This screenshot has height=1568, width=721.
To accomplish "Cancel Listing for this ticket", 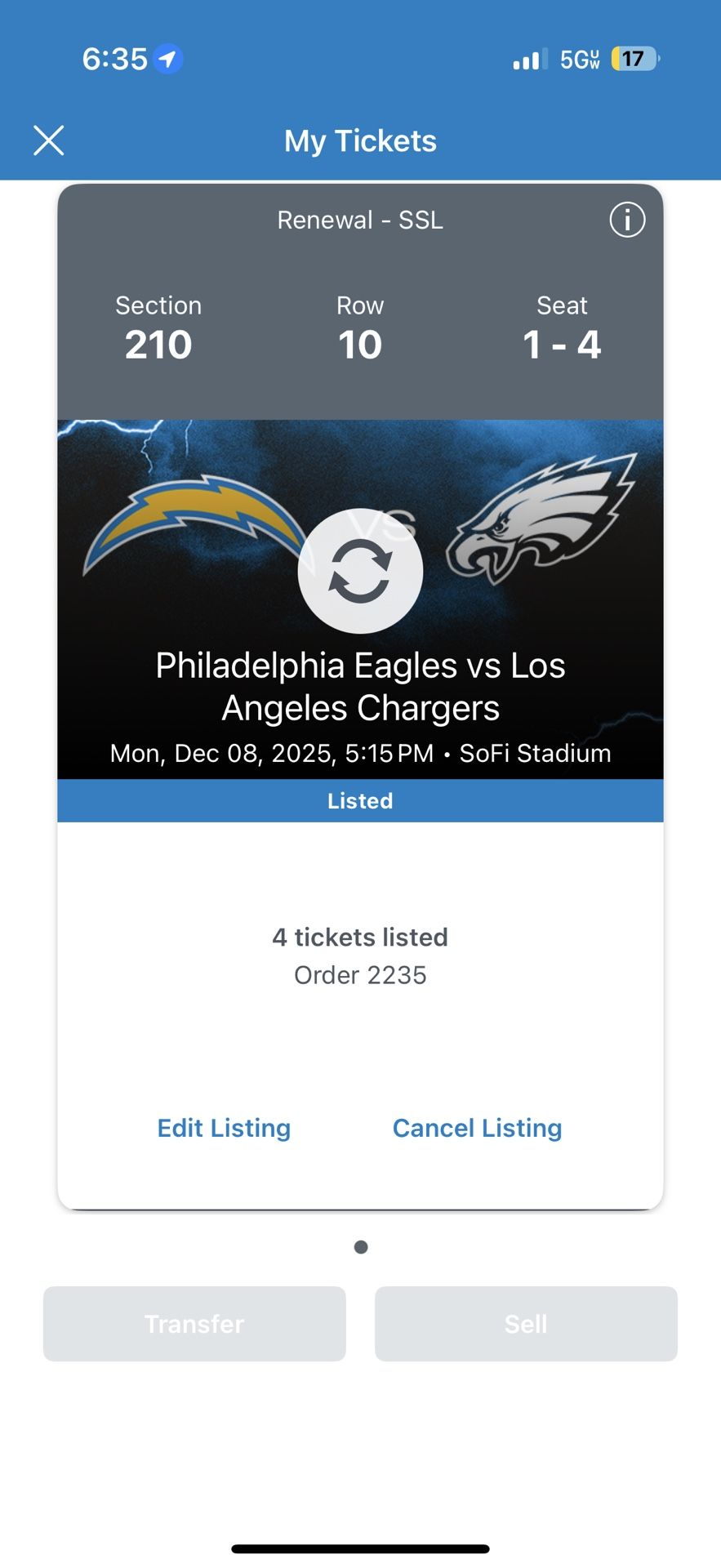I will (477, 1128).
